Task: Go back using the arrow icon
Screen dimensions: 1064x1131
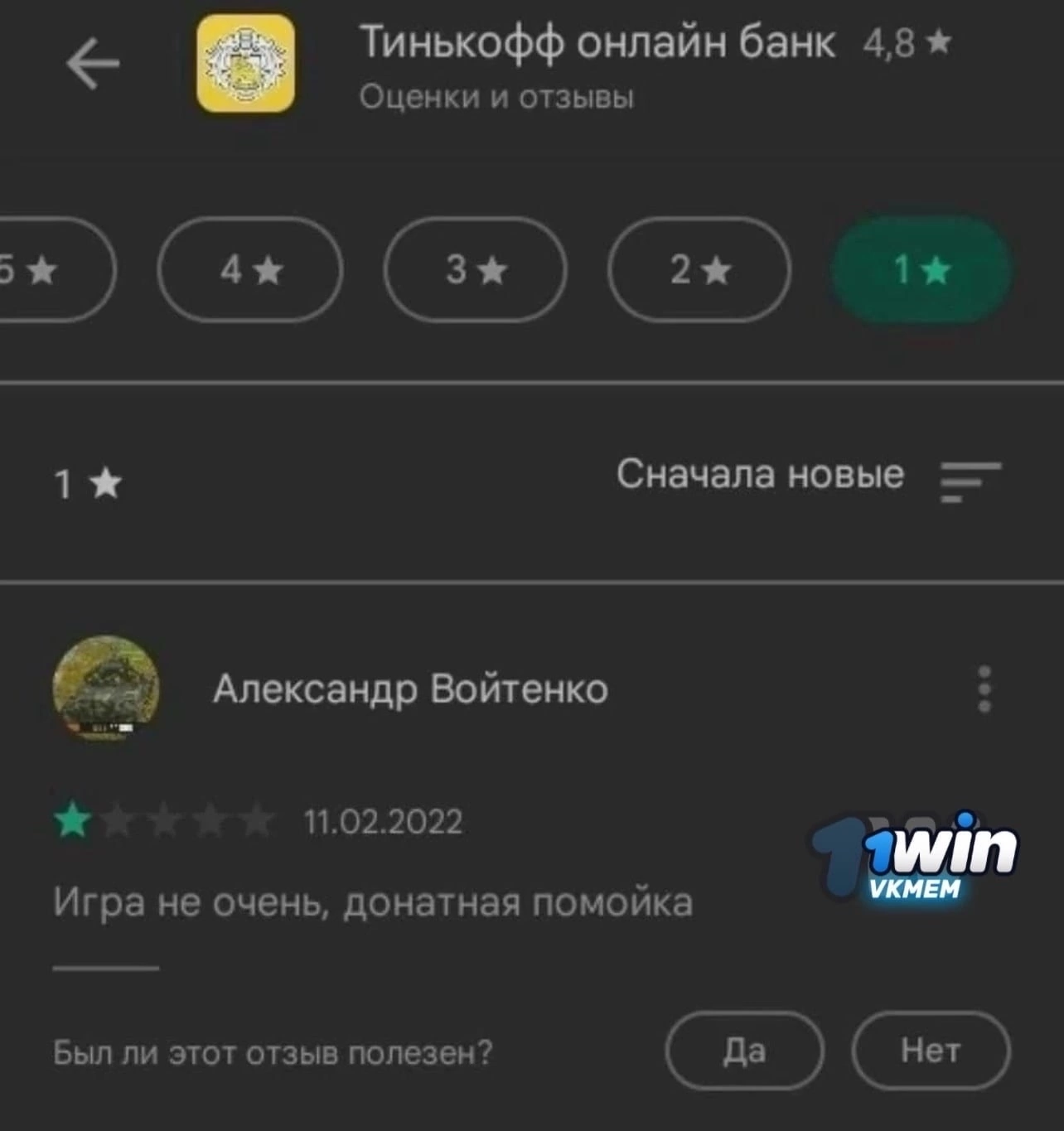Action: [x=93, y=65]
